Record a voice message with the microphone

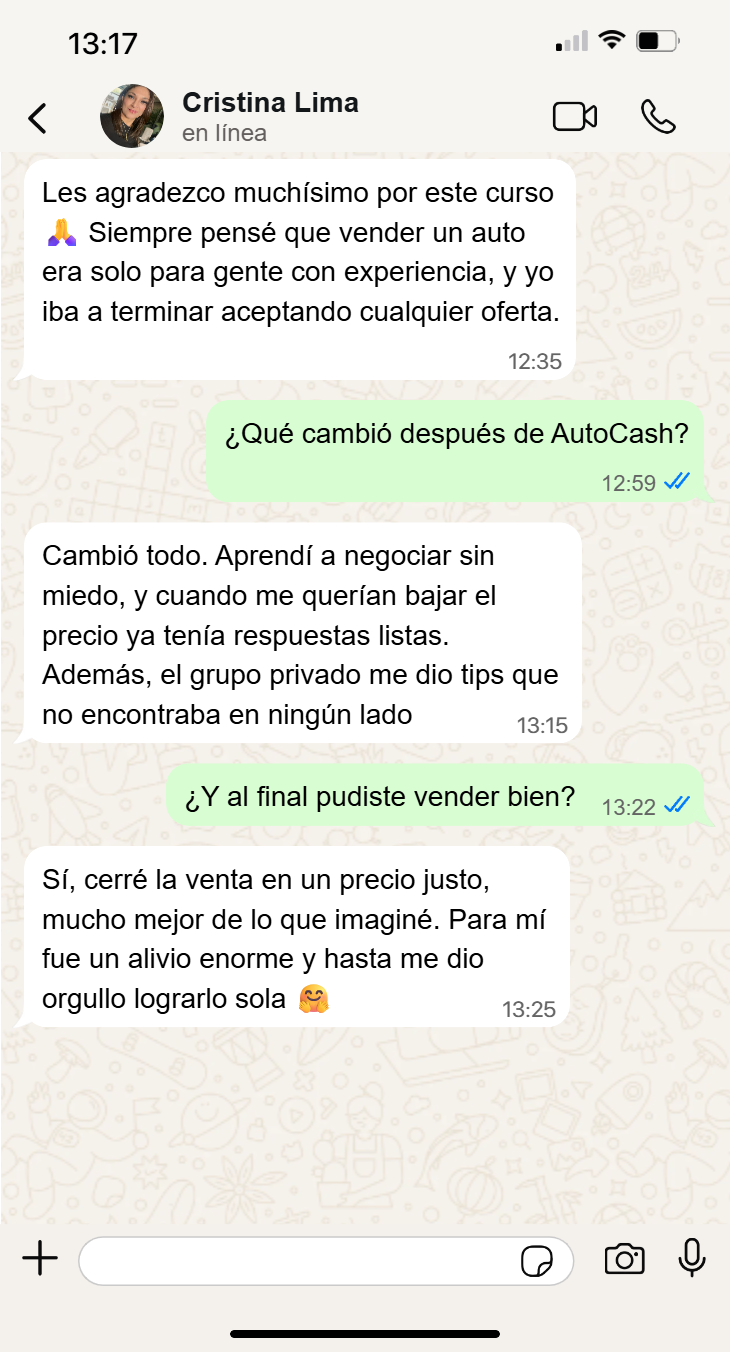coord(692,1259)
